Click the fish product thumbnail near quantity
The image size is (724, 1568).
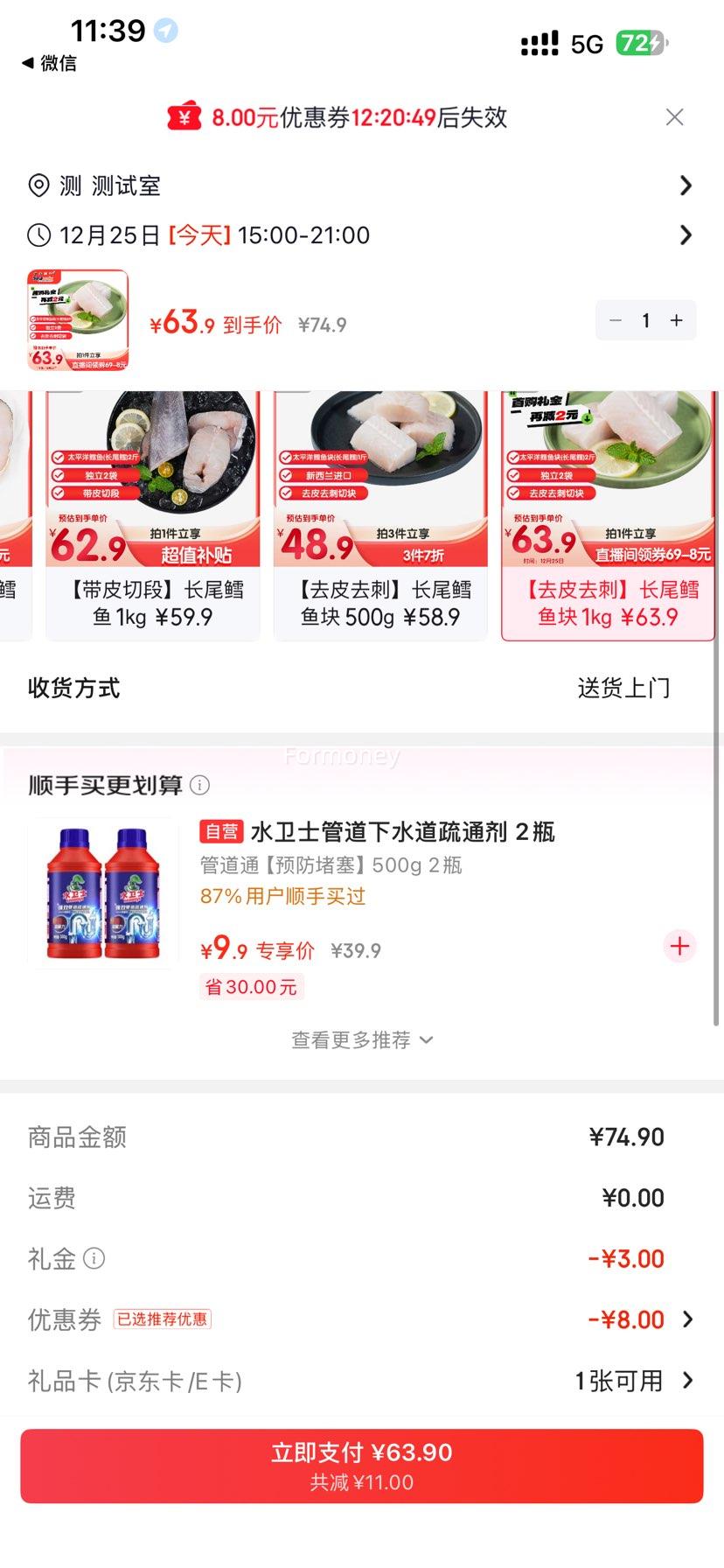point(77,319)
